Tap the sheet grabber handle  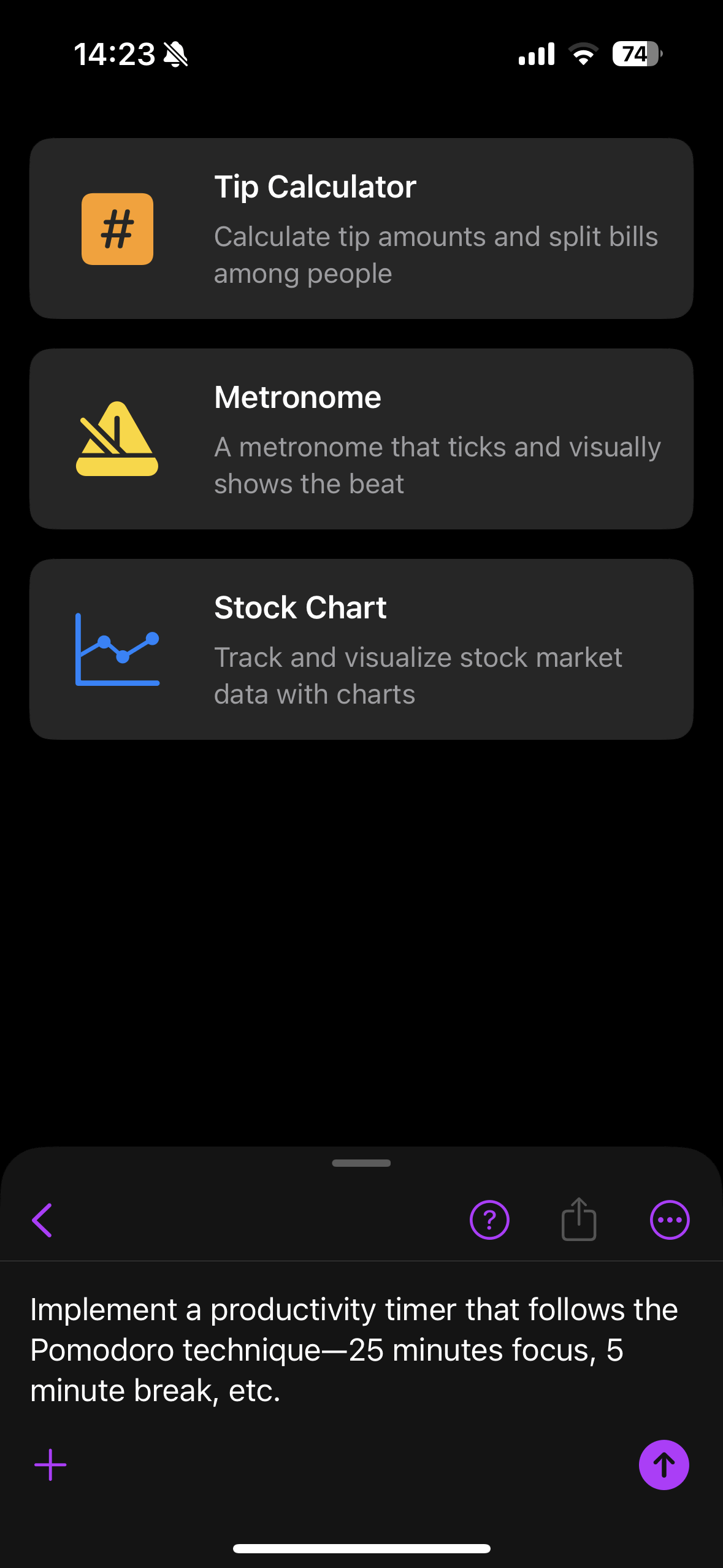pos(361,1163)
